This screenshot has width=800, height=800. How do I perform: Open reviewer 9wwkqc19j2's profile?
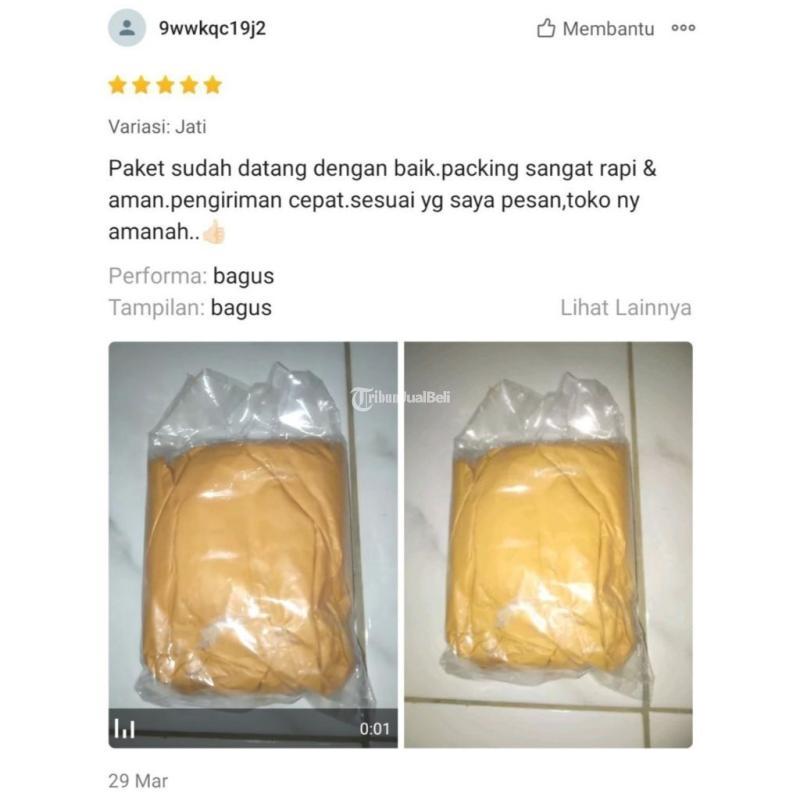pos(212,28)
